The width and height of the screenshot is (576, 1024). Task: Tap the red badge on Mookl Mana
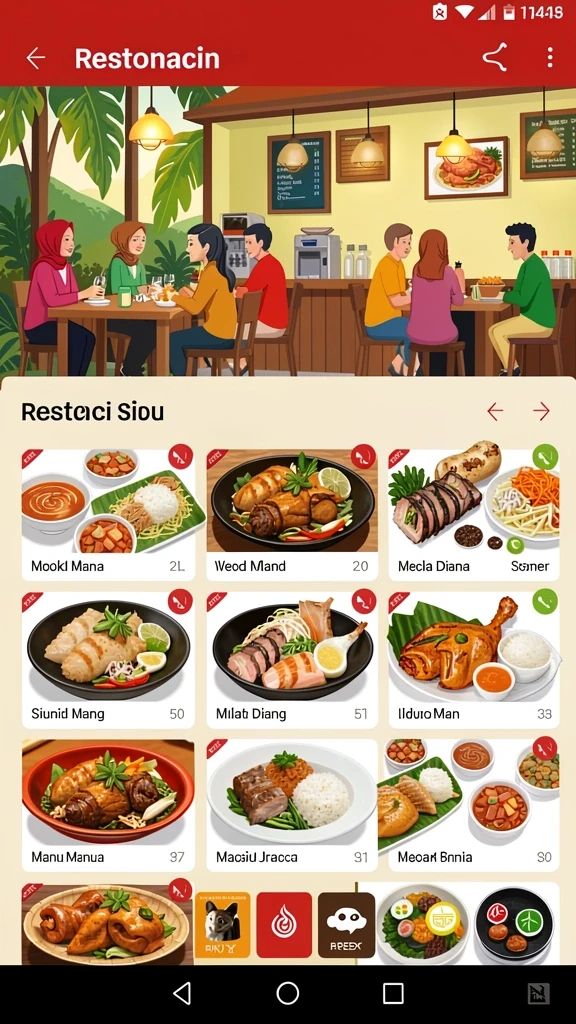click(180, 456)
